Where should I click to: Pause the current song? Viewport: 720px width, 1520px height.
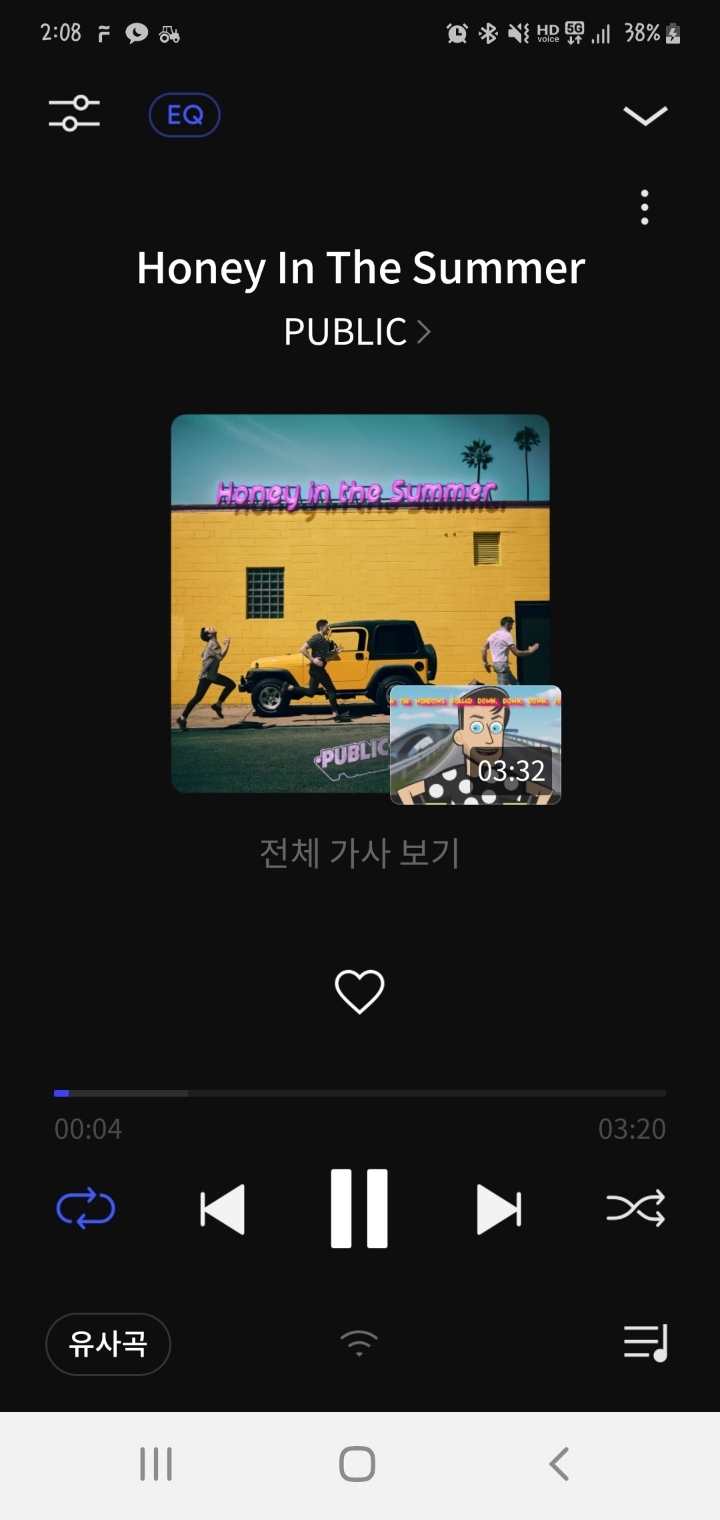tap(359, 1209)
